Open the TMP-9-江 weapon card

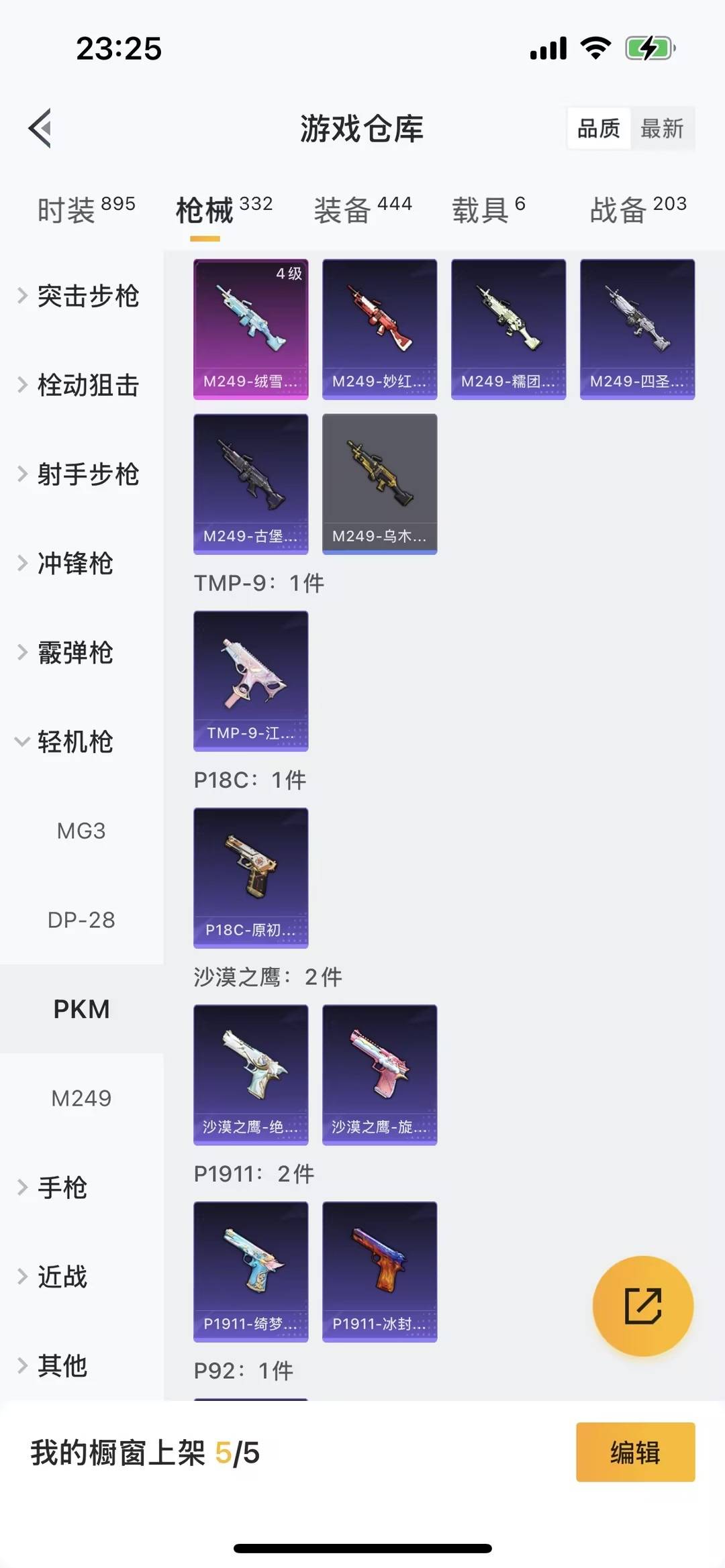coord(250,681)
